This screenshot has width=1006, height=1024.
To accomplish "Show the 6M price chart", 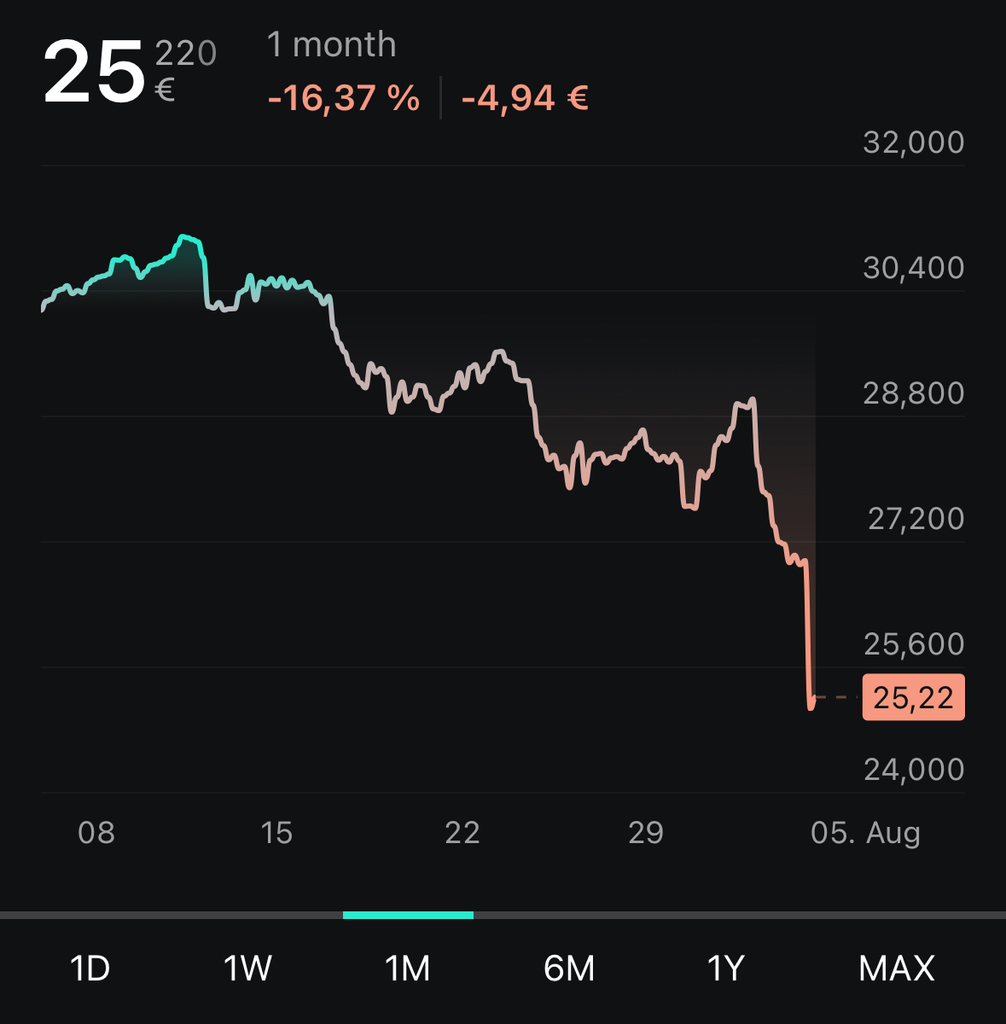I will click(x=569, y=968).
